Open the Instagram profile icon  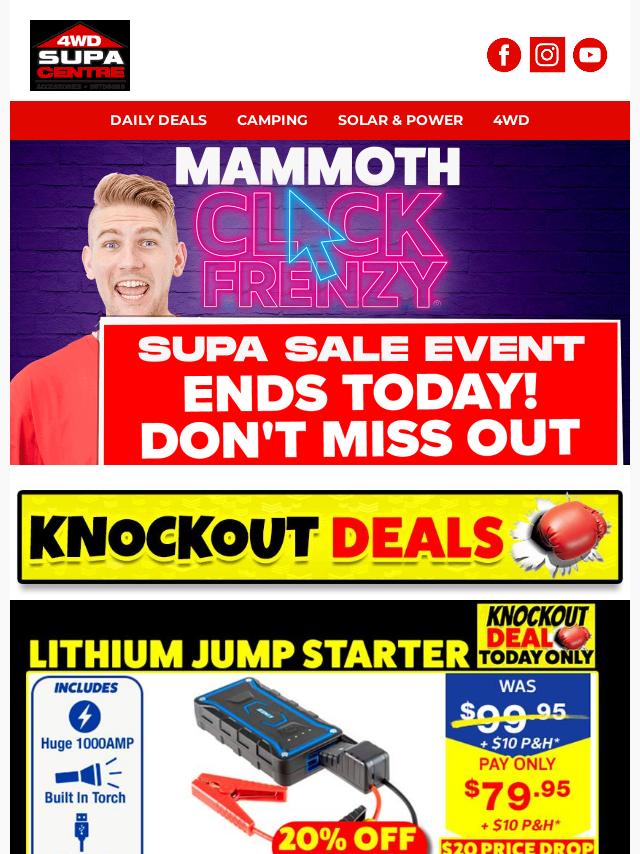tap(547, 55)
